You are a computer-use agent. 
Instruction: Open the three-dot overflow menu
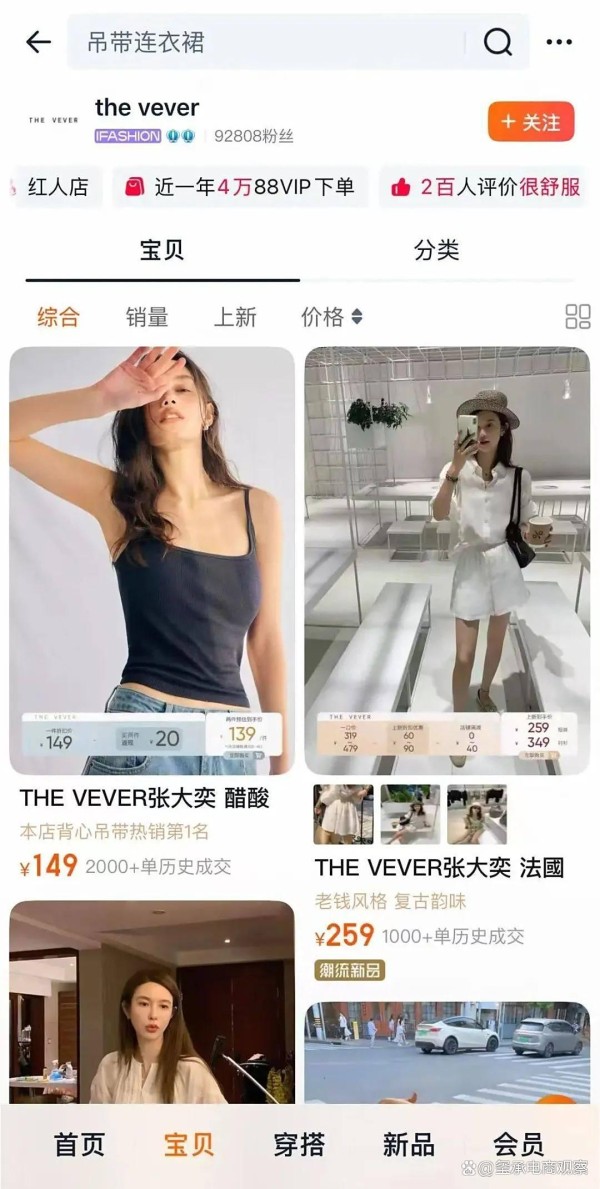(x=560, y=42)
